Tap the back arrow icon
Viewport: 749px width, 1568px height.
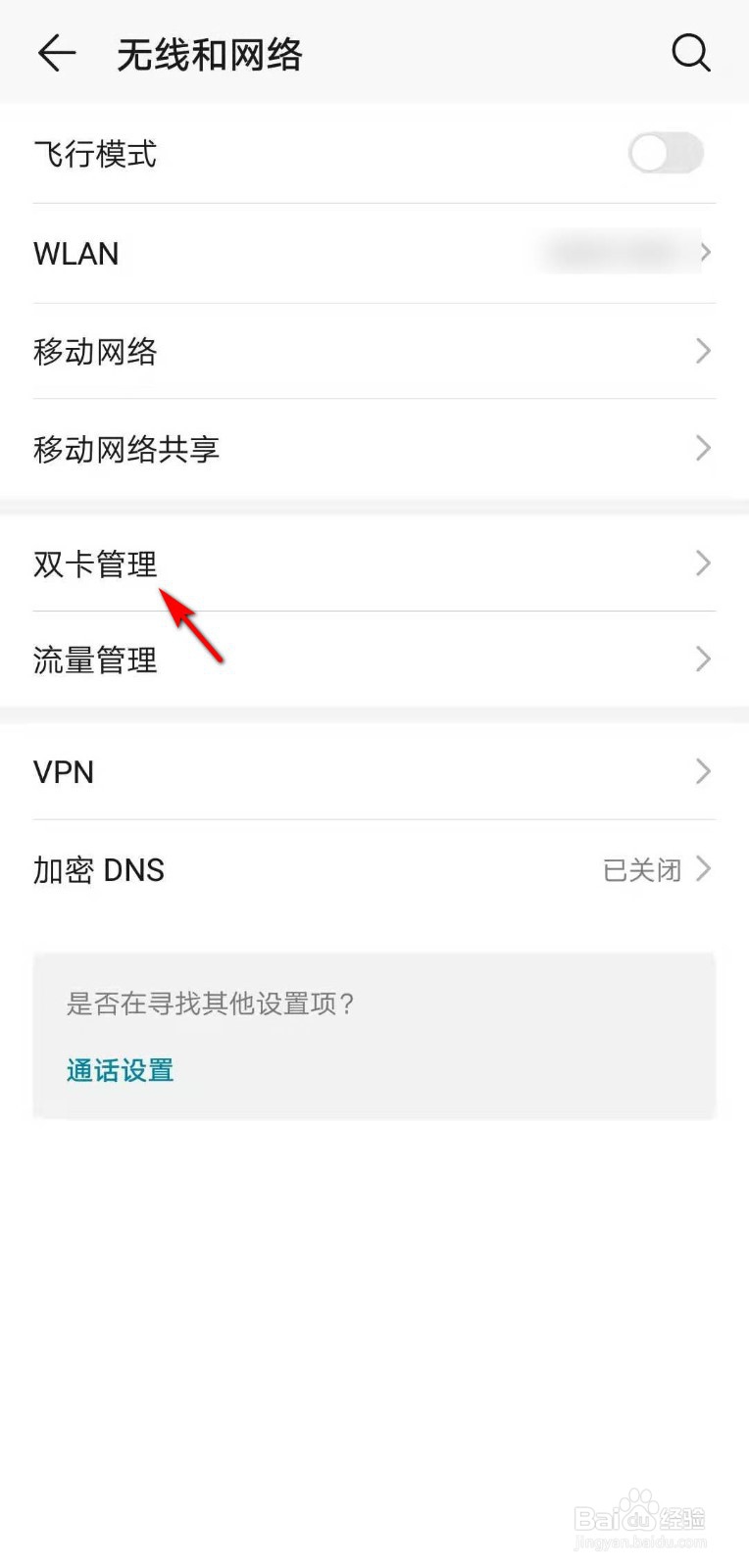(56, 54)
